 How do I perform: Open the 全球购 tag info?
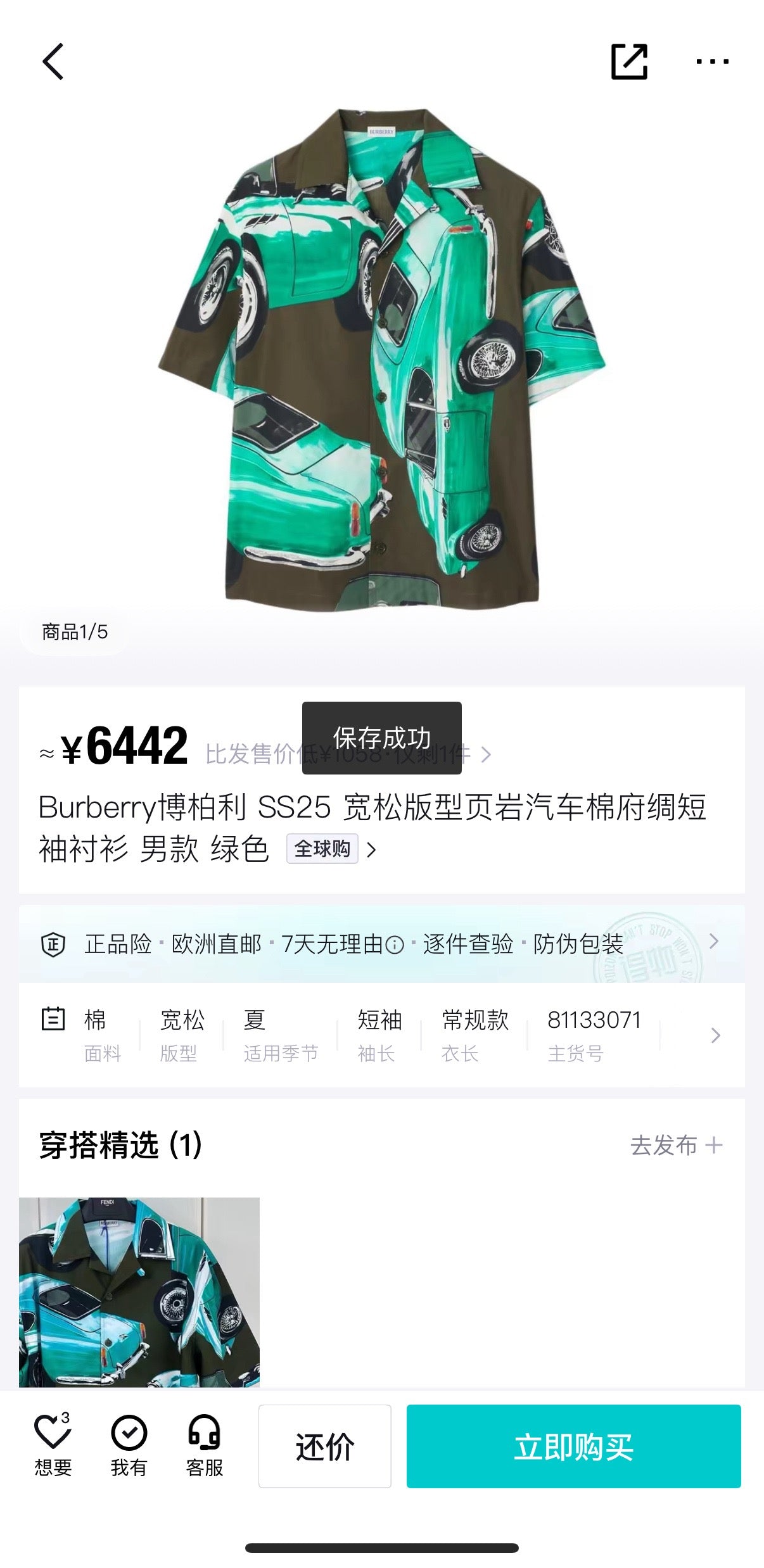pos(322,849)
